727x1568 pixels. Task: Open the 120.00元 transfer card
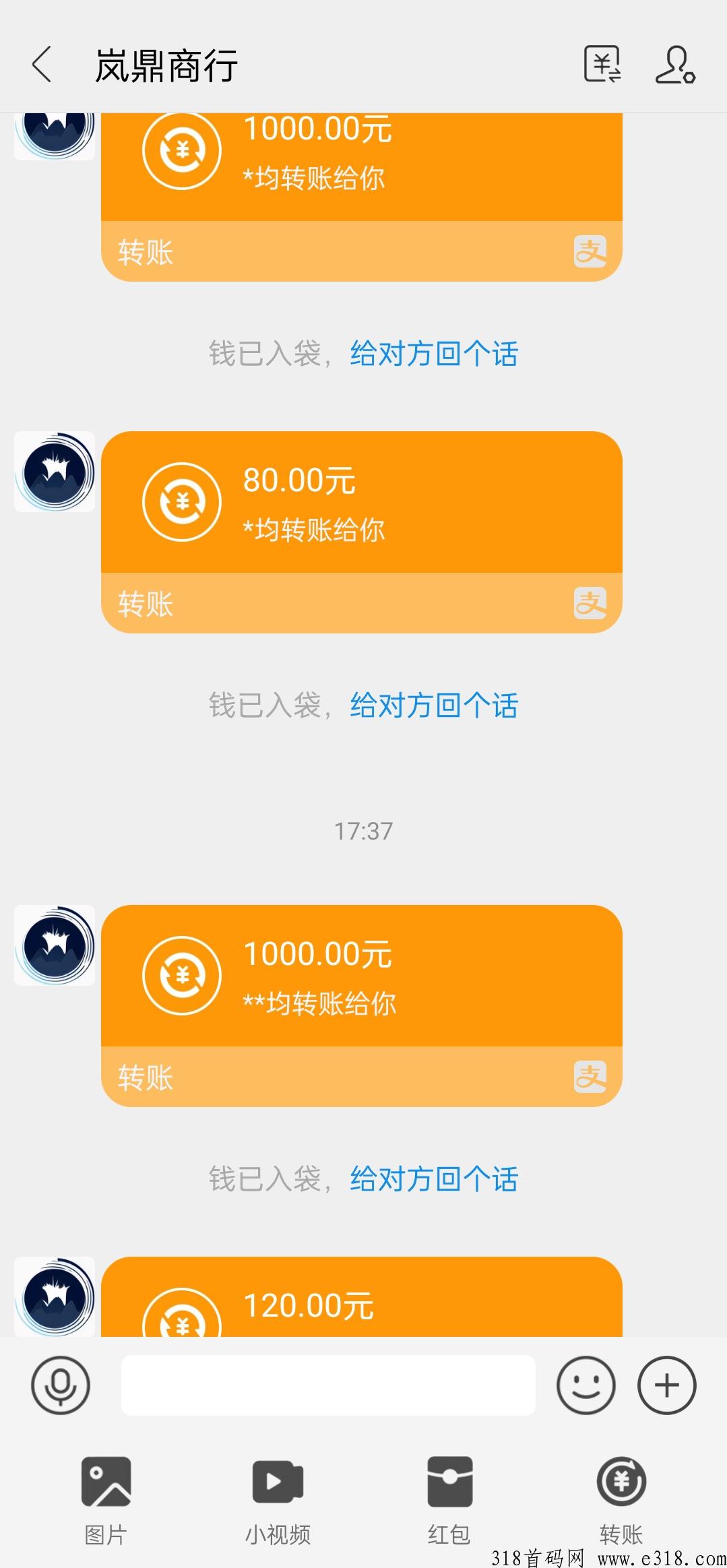tap(361, 1303)
